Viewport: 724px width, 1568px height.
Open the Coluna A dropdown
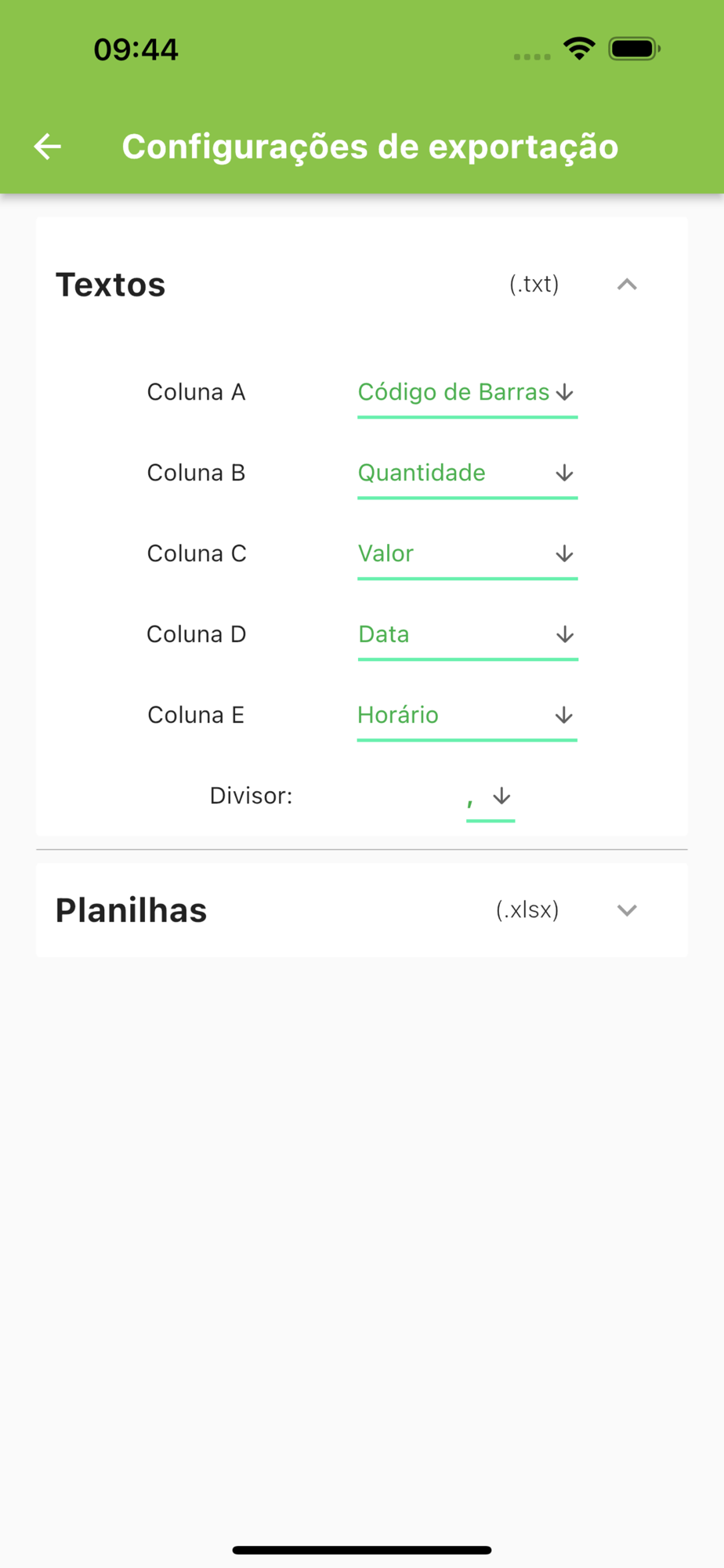click(467, 393)
